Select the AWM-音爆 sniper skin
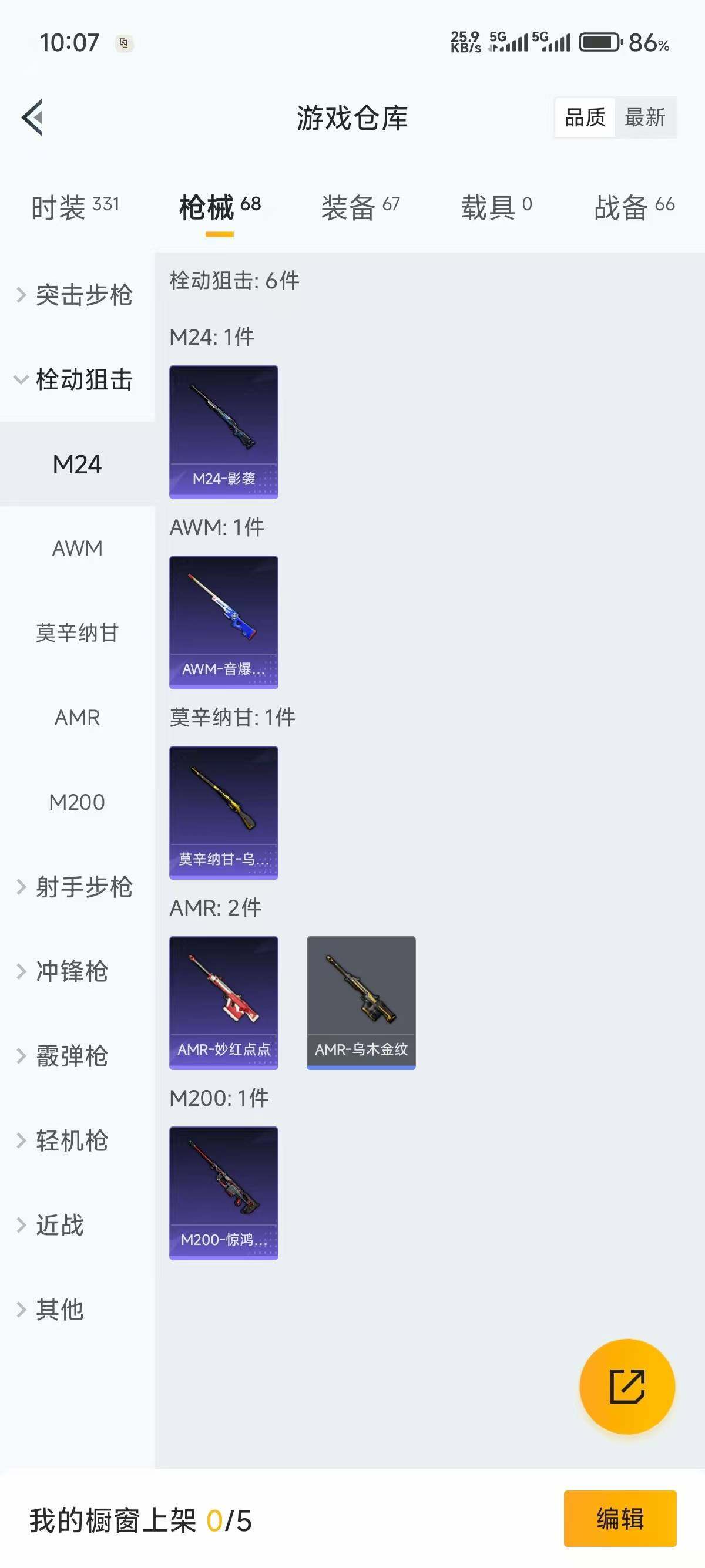This screenshot has height=1568, width=705. click(223, 622)
